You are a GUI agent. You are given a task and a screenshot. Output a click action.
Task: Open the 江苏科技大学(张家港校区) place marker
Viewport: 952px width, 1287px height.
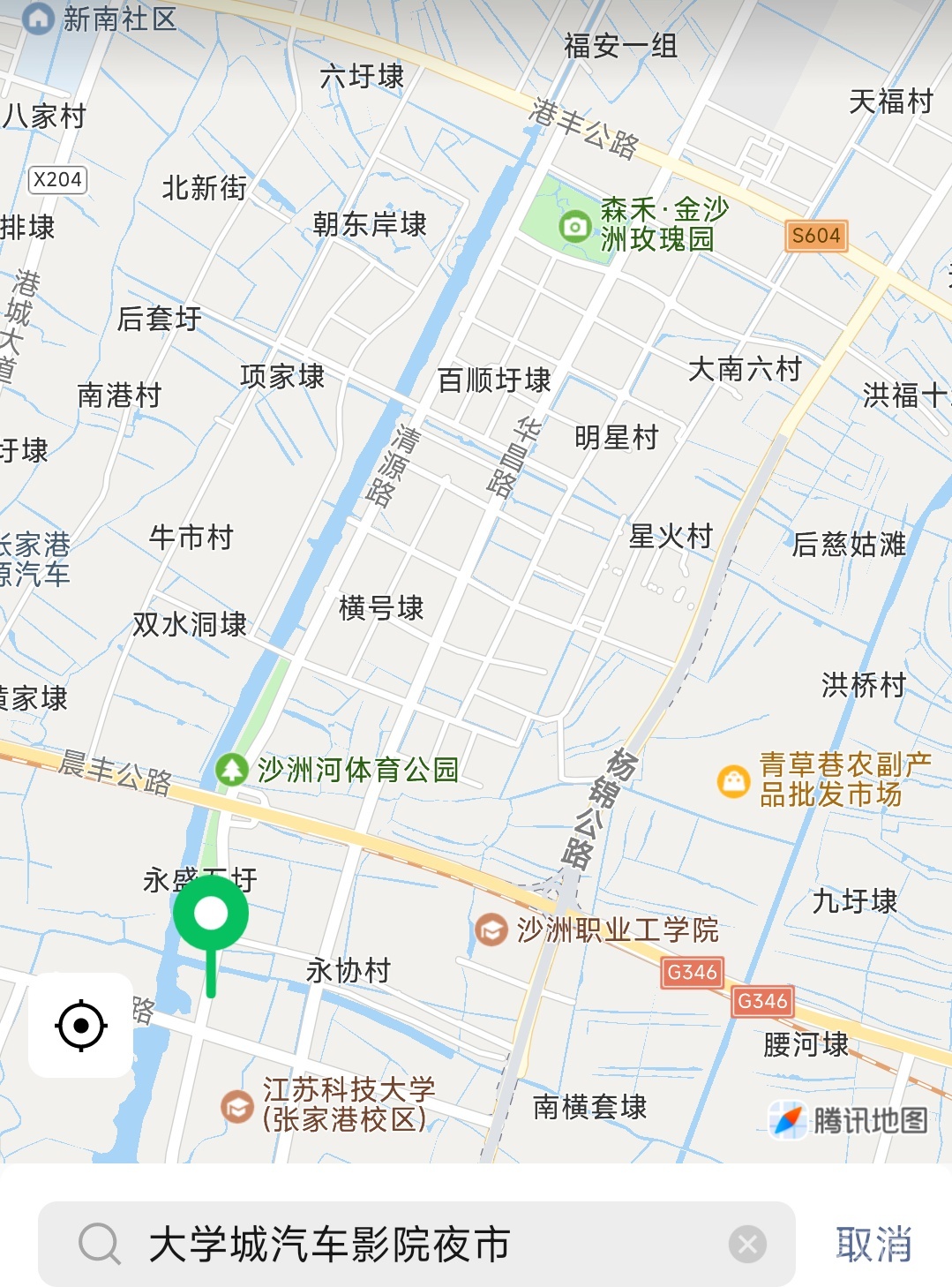click(x=237, y=1106)
